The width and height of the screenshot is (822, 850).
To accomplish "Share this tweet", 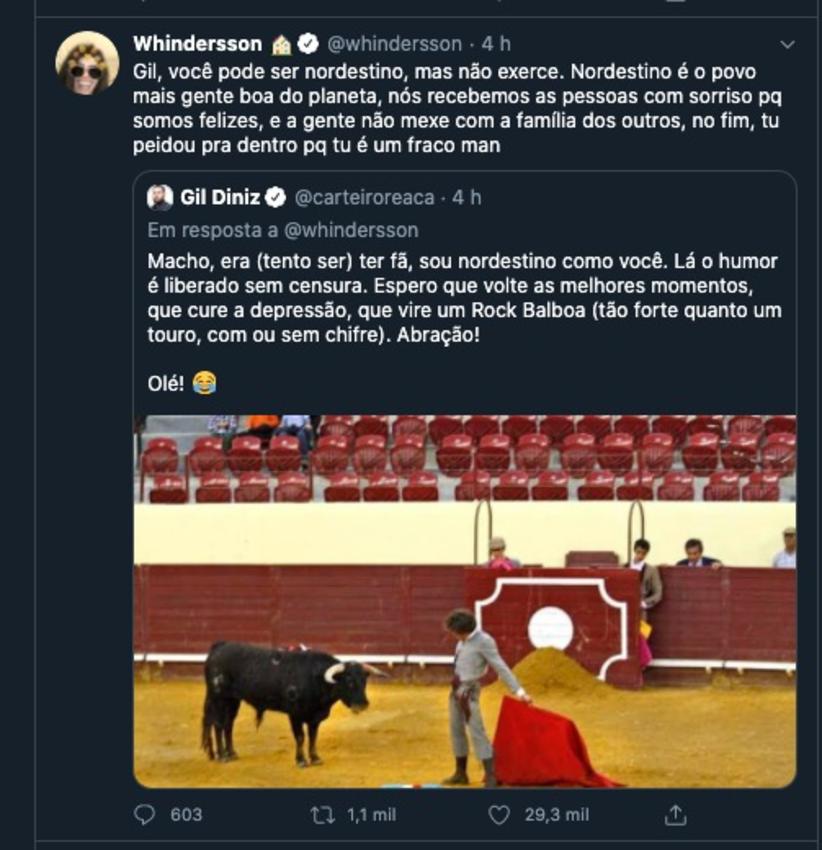I will point(676,815).
